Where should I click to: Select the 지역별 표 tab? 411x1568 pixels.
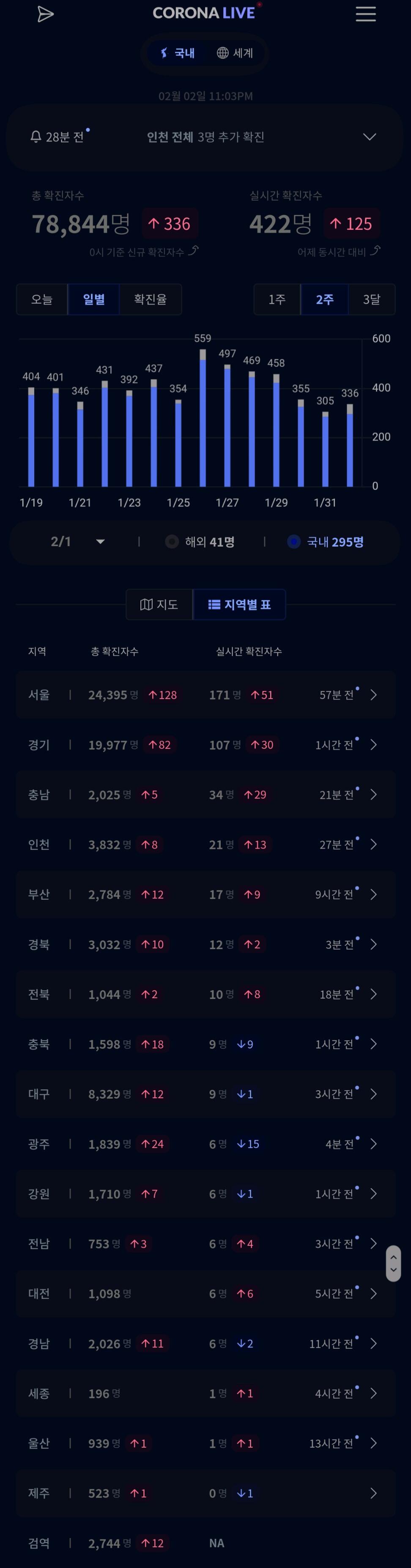tap(239, 604)
